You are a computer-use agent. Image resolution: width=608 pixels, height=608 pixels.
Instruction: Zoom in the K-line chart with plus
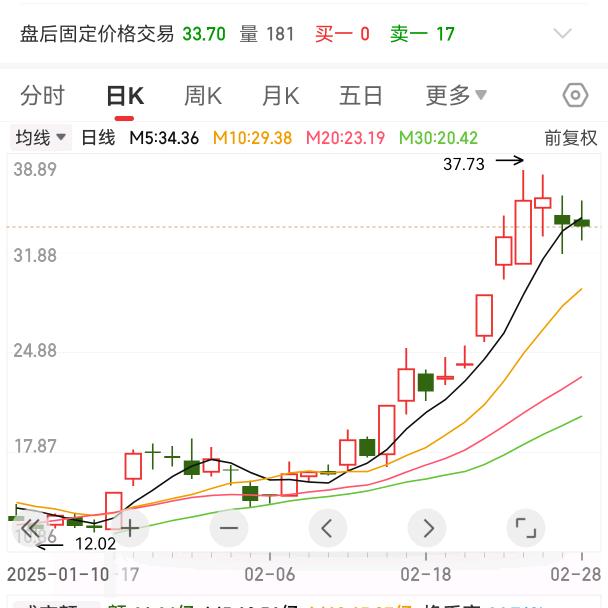pos(130,527)
